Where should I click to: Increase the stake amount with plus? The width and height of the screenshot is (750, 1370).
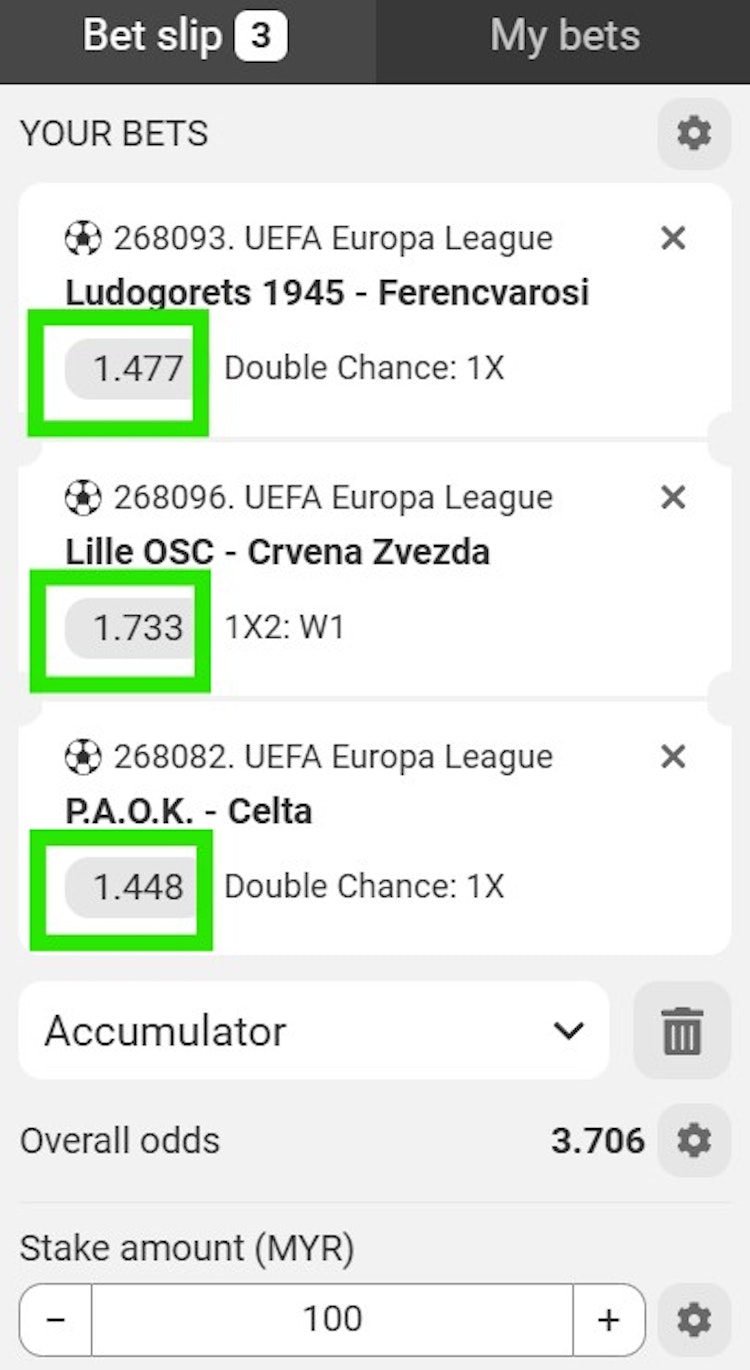pos(608,1320)
